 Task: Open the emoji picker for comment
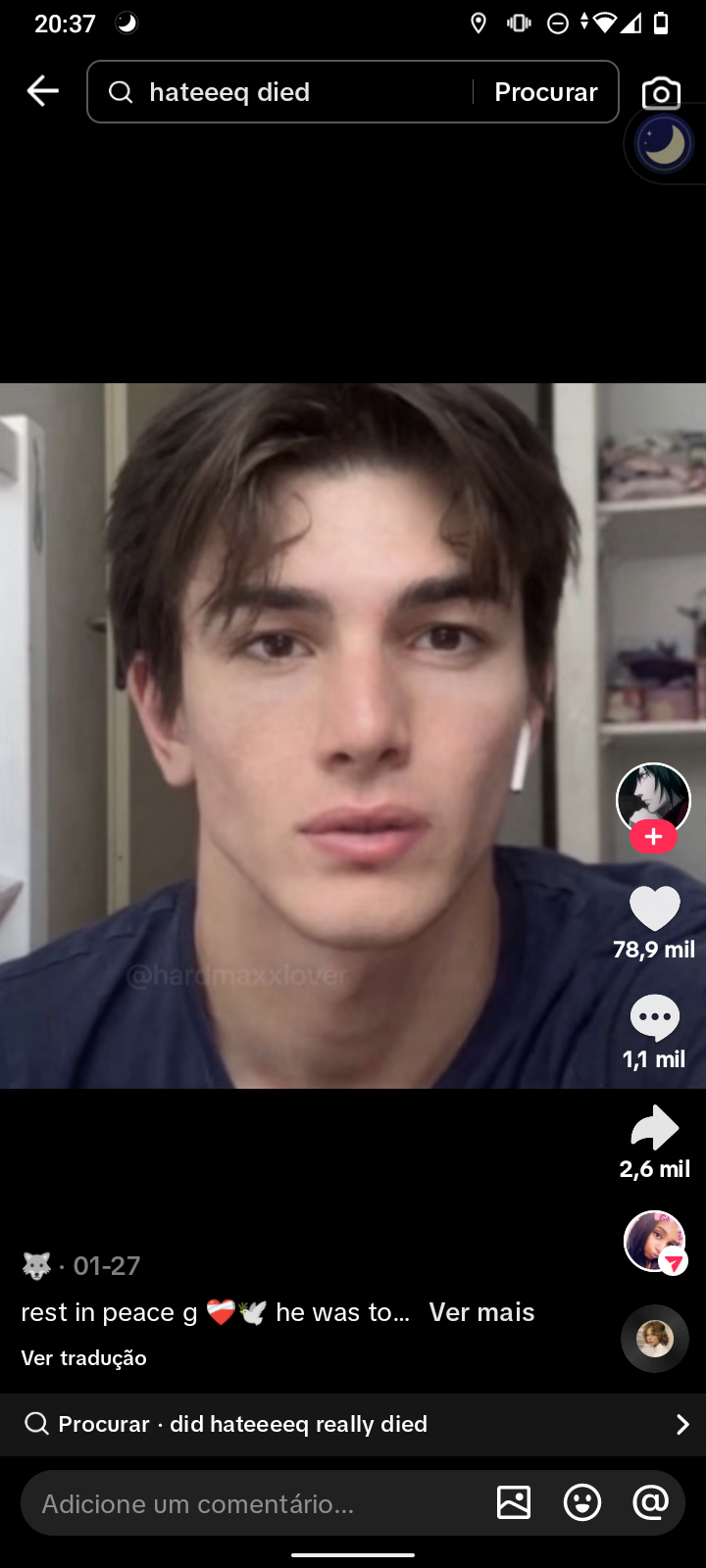pyautogui.click(x=582, y=1502)
